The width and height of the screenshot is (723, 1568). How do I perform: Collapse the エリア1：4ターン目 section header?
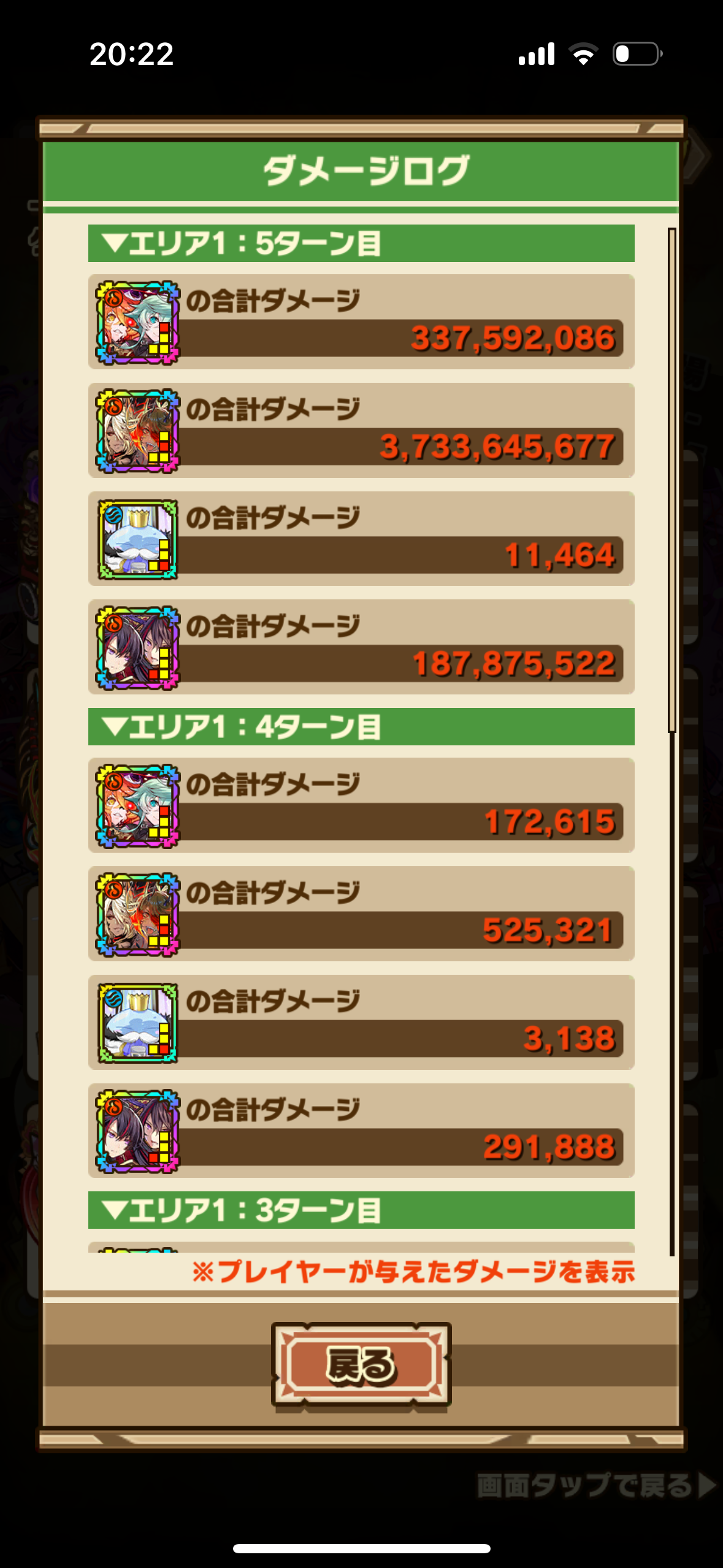(x=361, y=726)
